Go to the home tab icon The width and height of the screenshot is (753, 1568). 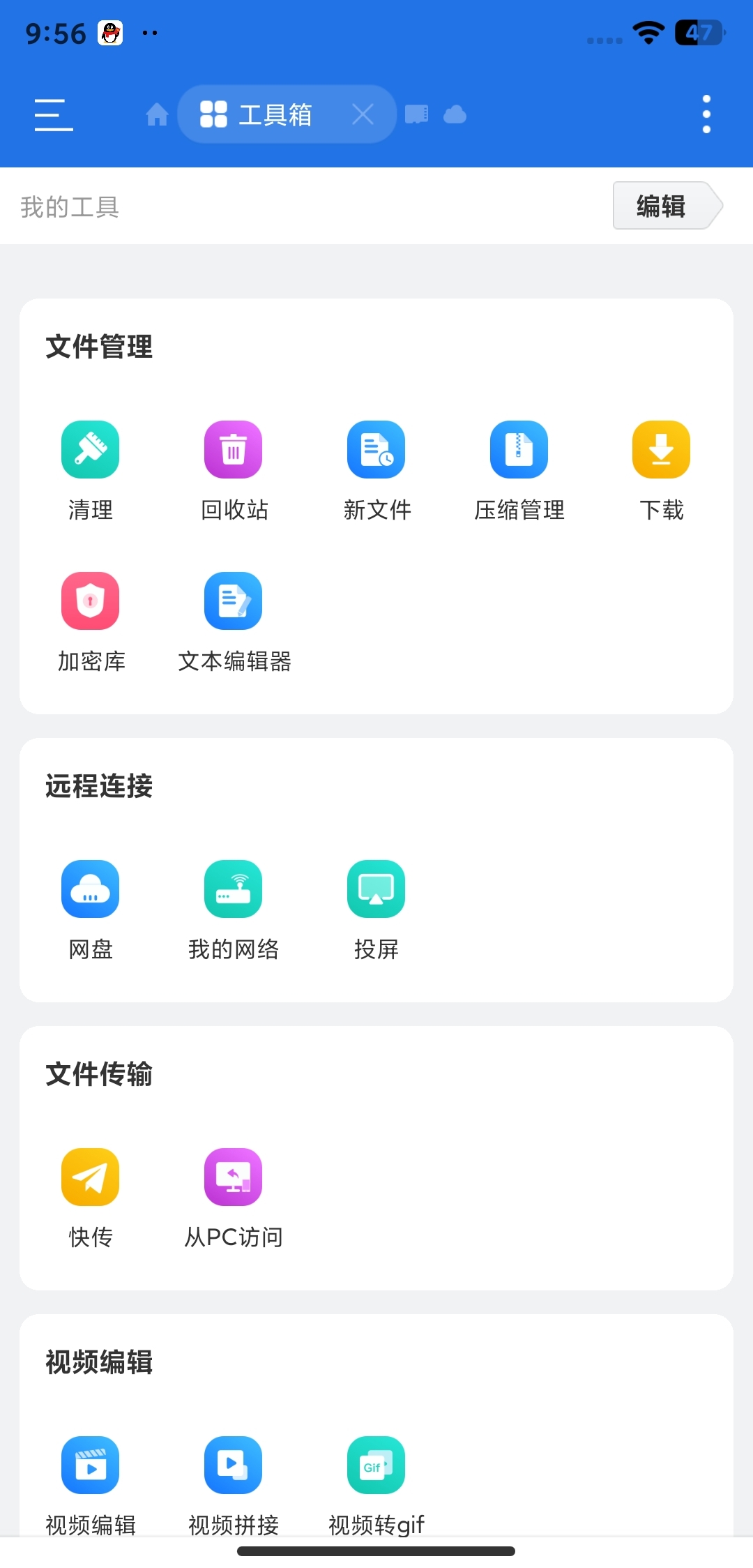pos(157,114)
